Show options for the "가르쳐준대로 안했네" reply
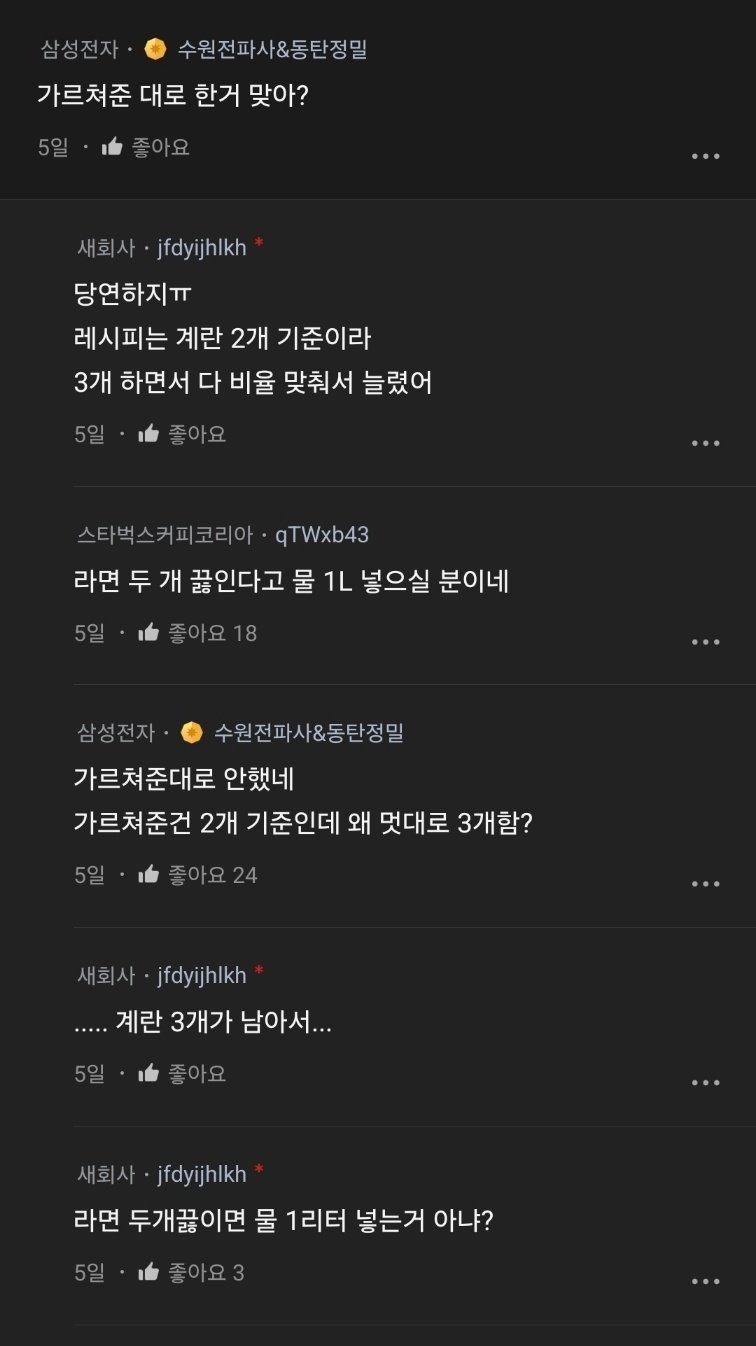Screen dimensions: 756x1346 tap(706, 883)
